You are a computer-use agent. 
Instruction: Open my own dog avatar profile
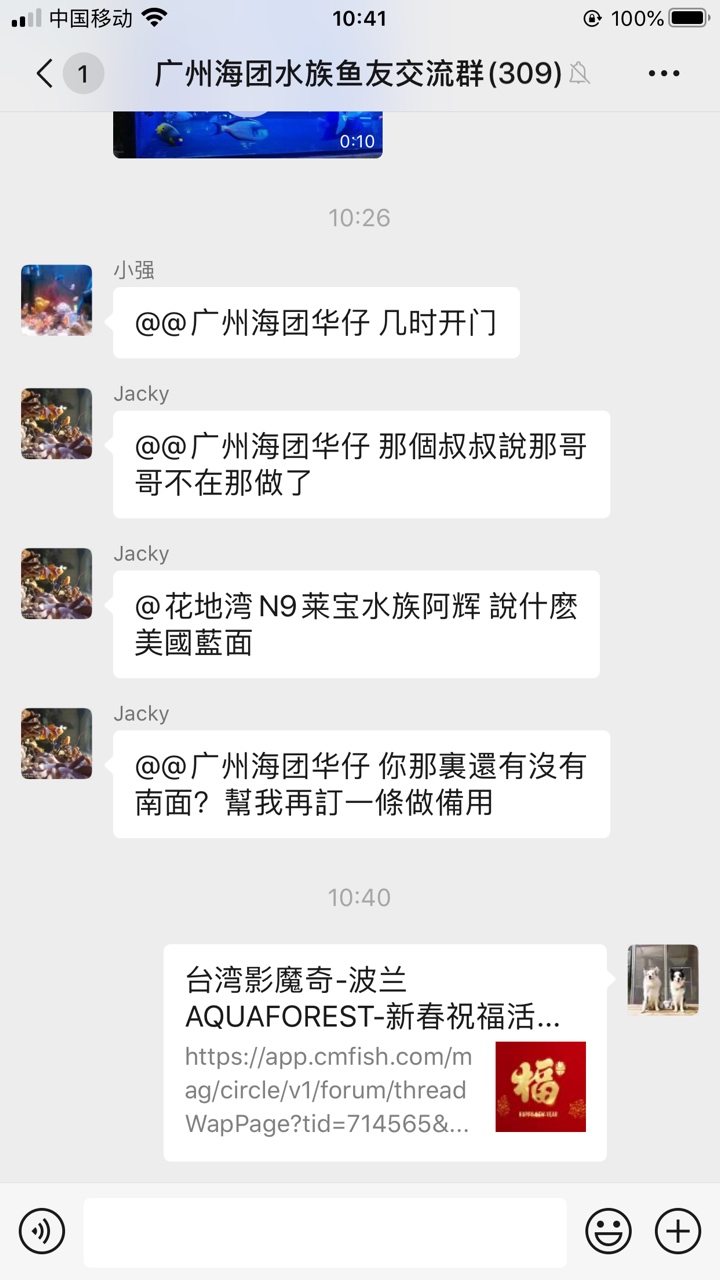(663, 980)
